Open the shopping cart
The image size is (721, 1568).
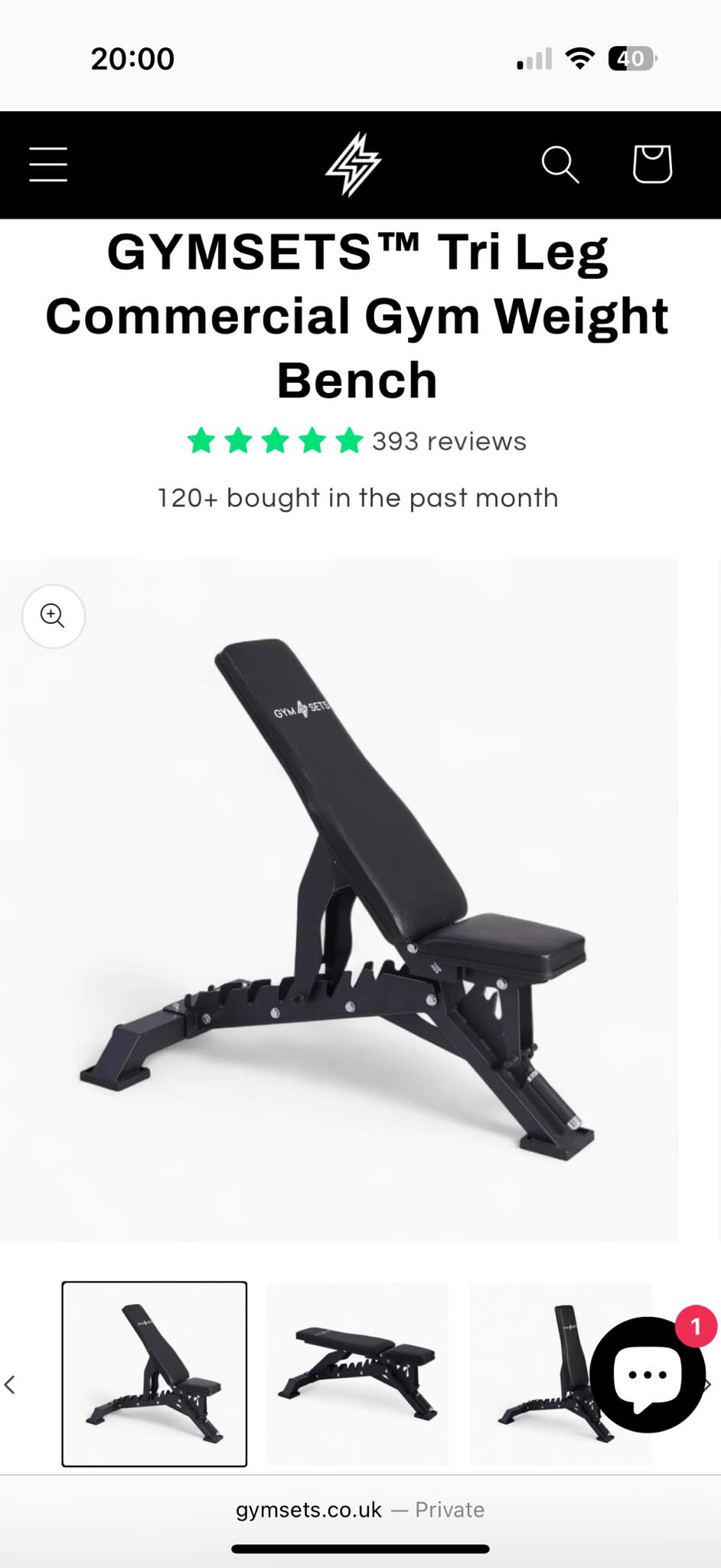(652, 164)
